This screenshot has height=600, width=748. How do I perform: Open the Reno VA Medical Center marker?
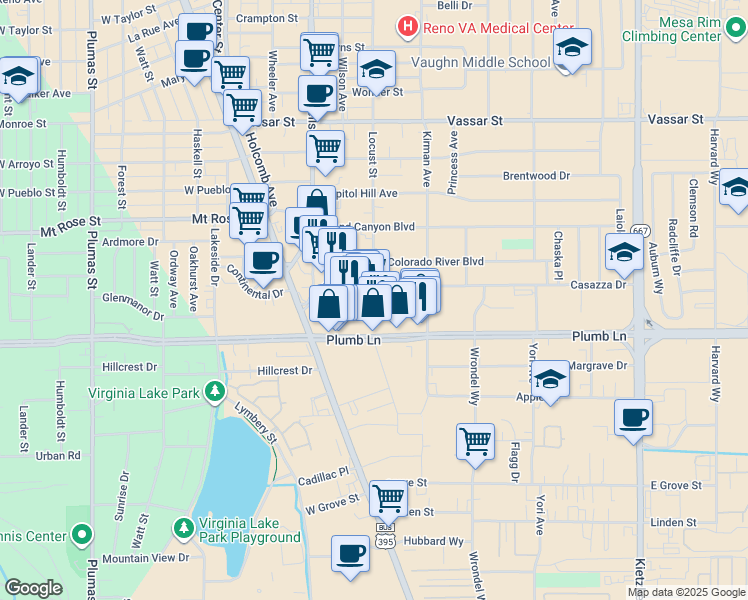point(407,24)
